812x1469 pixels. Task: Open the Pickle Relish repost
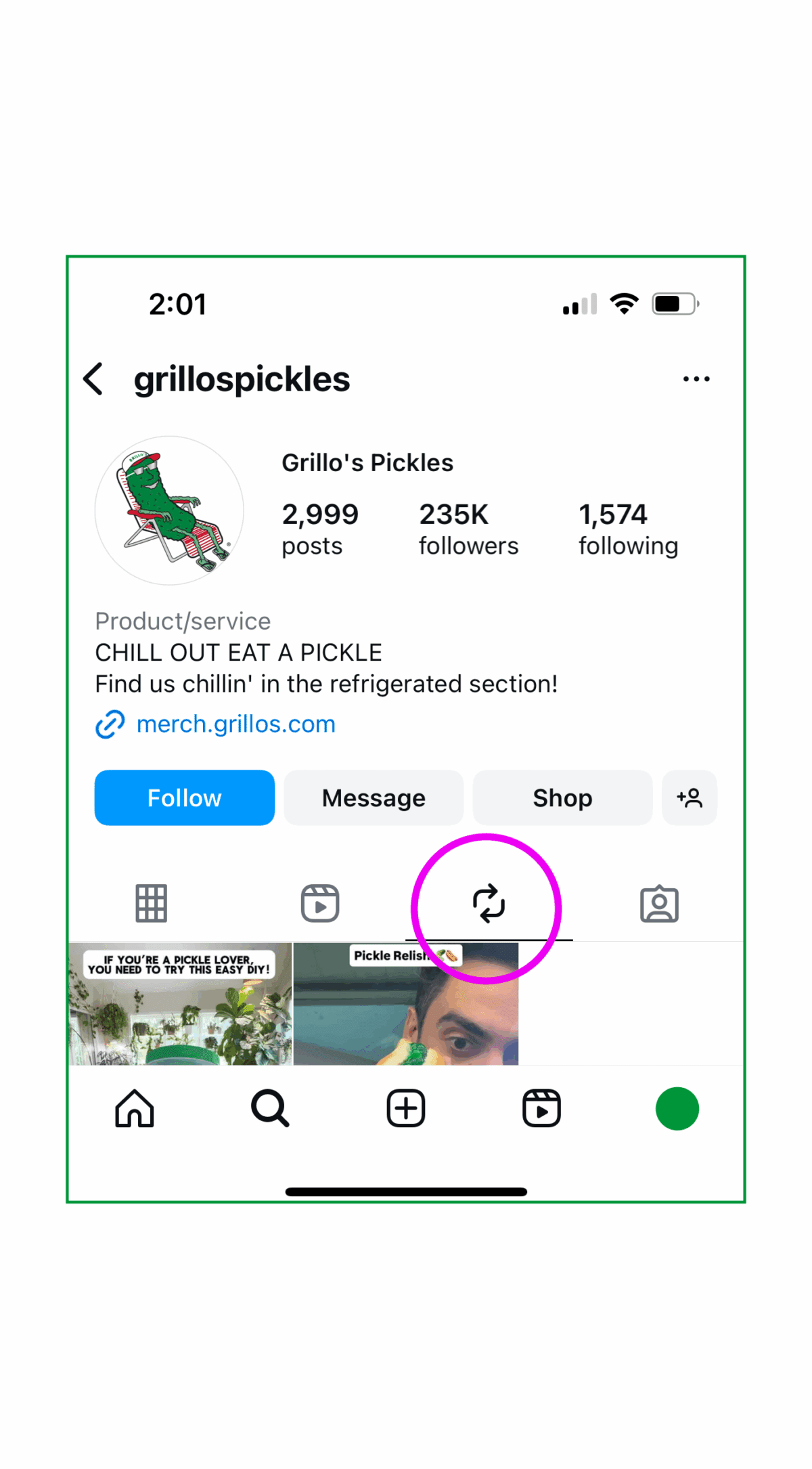405,1005
